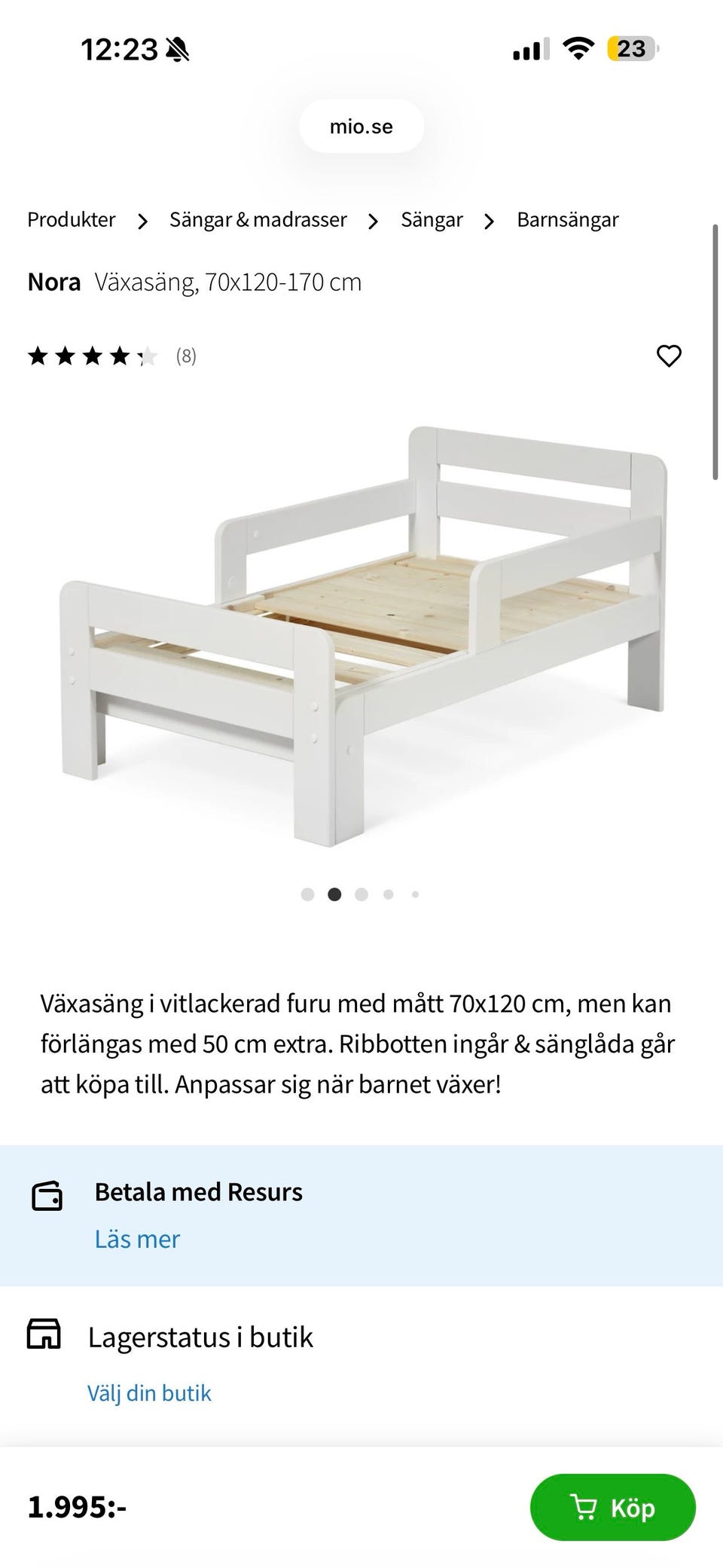Select the third image carousel dot
This screenshot has height=1568, width=723.
pos(361,894)
